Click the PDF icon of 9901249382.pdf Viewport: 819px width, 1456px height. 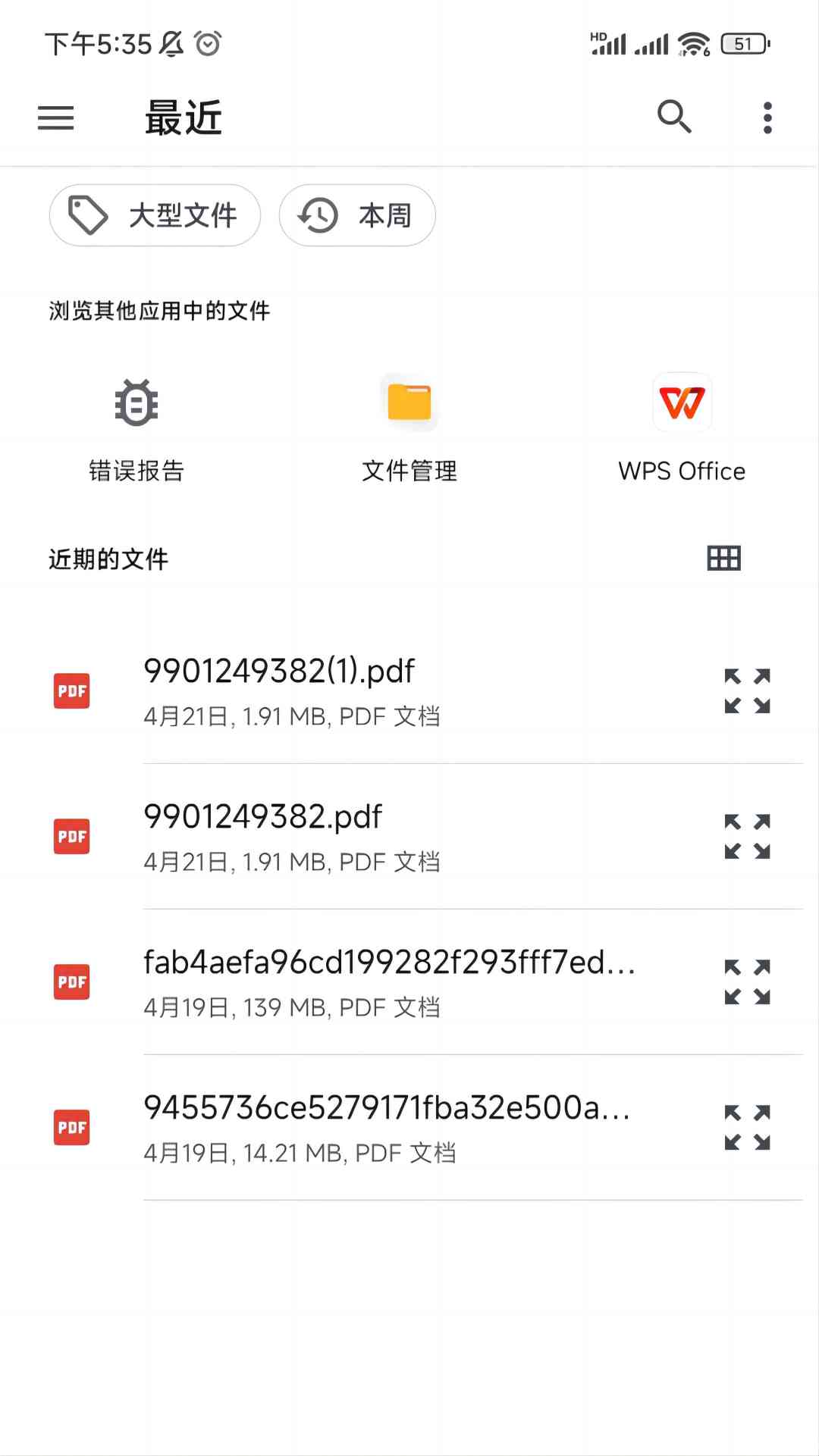click(x=71, y=836)
